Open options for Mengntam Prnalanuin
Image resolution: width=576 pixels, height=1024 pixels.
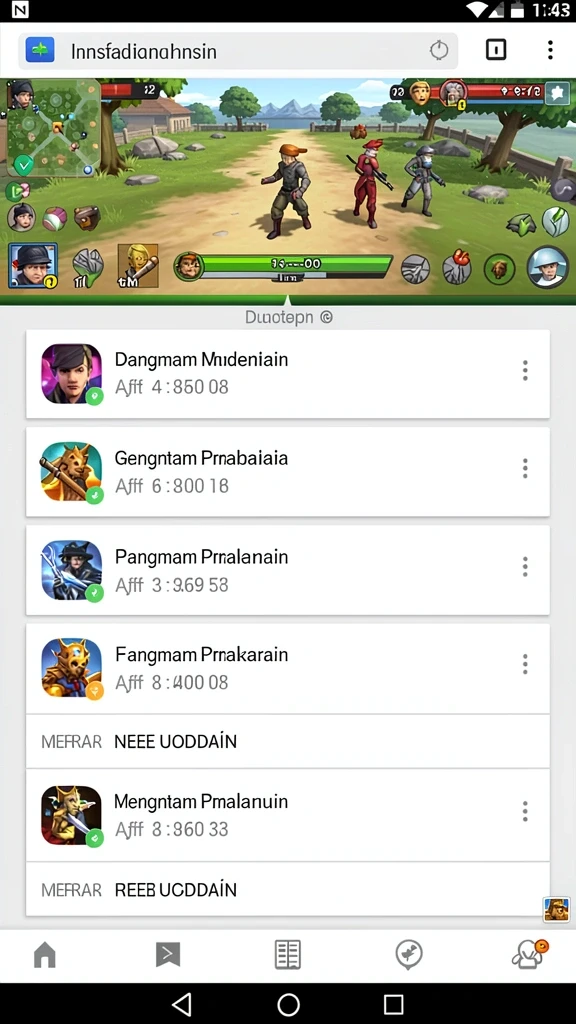click(x=525, y=812)
